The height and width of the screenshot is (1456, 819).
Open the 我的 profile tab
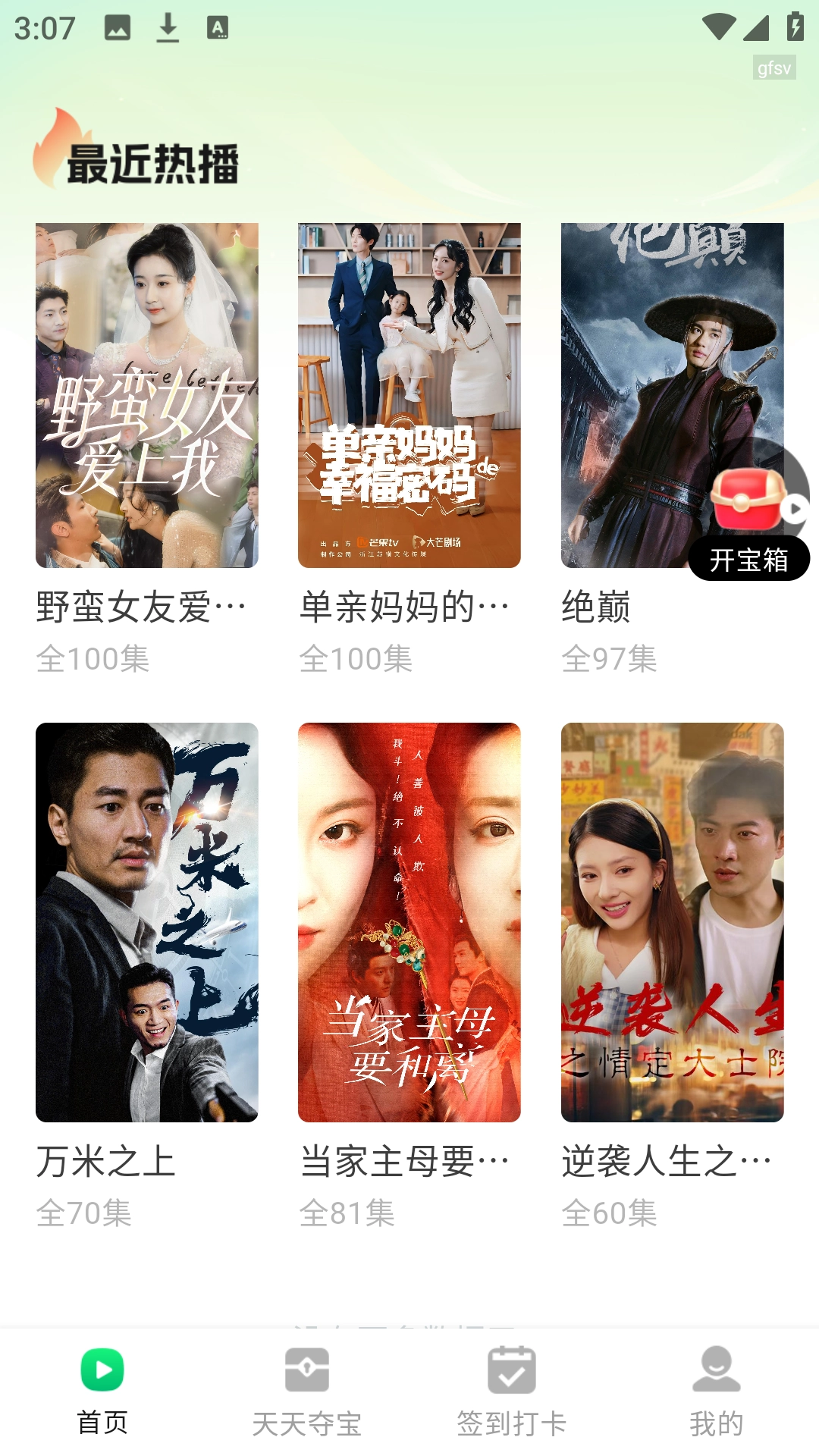(717, 1392)
